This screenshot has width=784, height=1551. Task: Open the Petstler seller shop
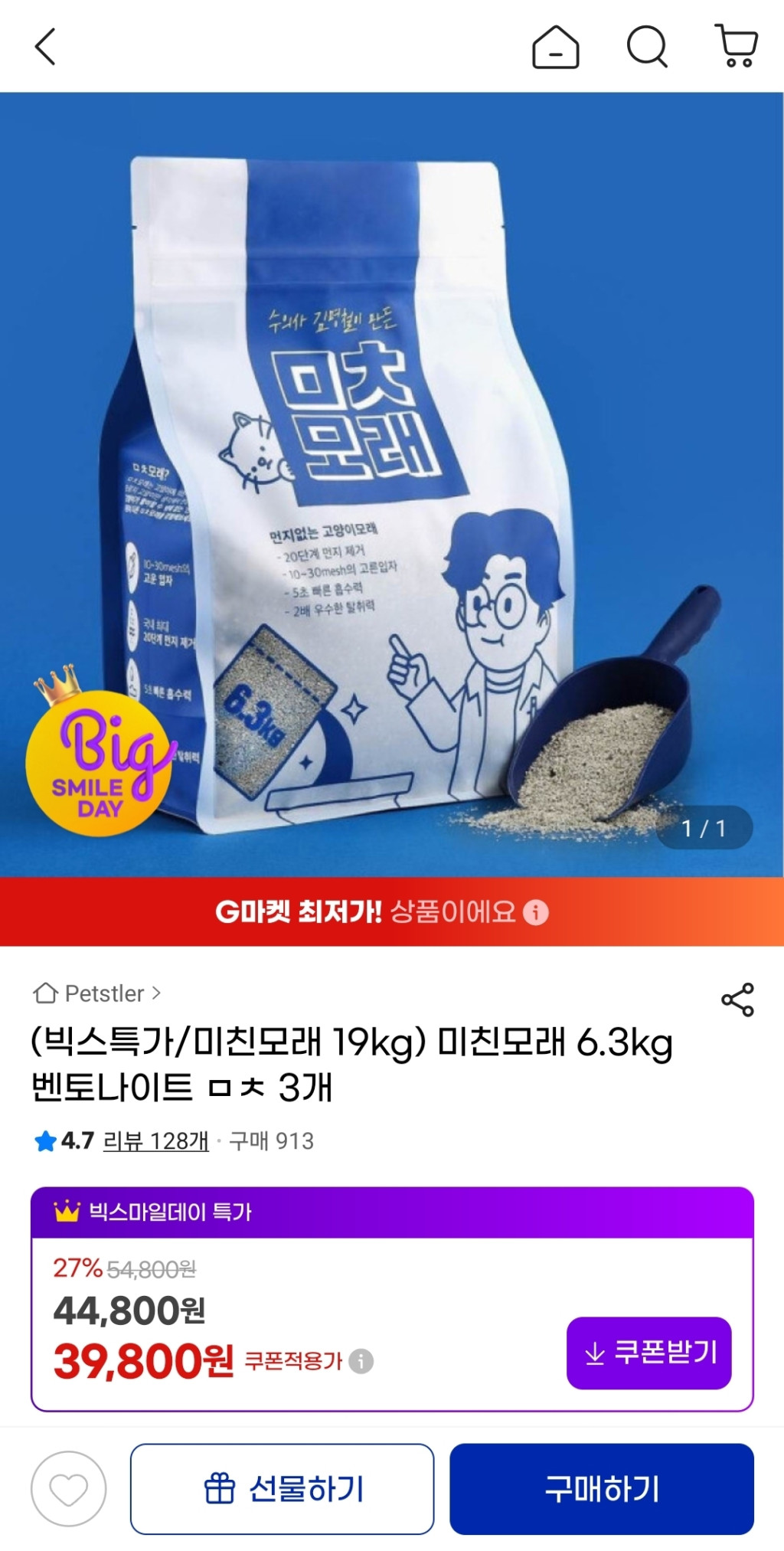(98, 993)
